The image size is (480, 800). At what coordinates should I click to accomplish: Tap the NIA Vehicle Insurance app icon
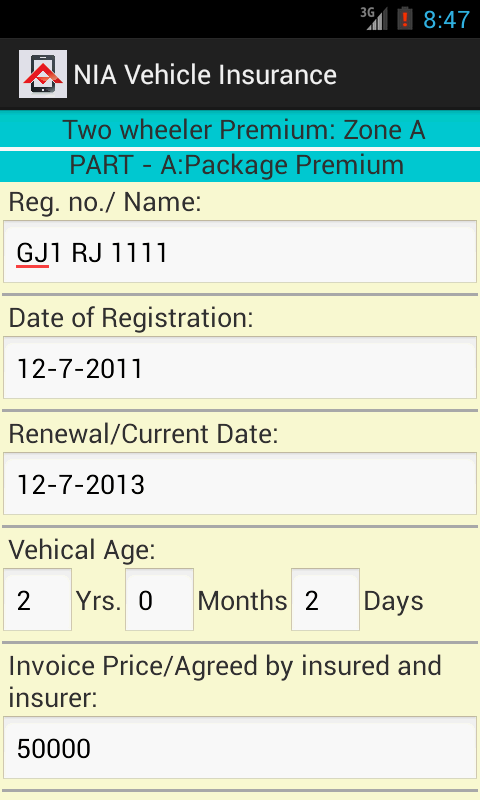tap(43, 74)
